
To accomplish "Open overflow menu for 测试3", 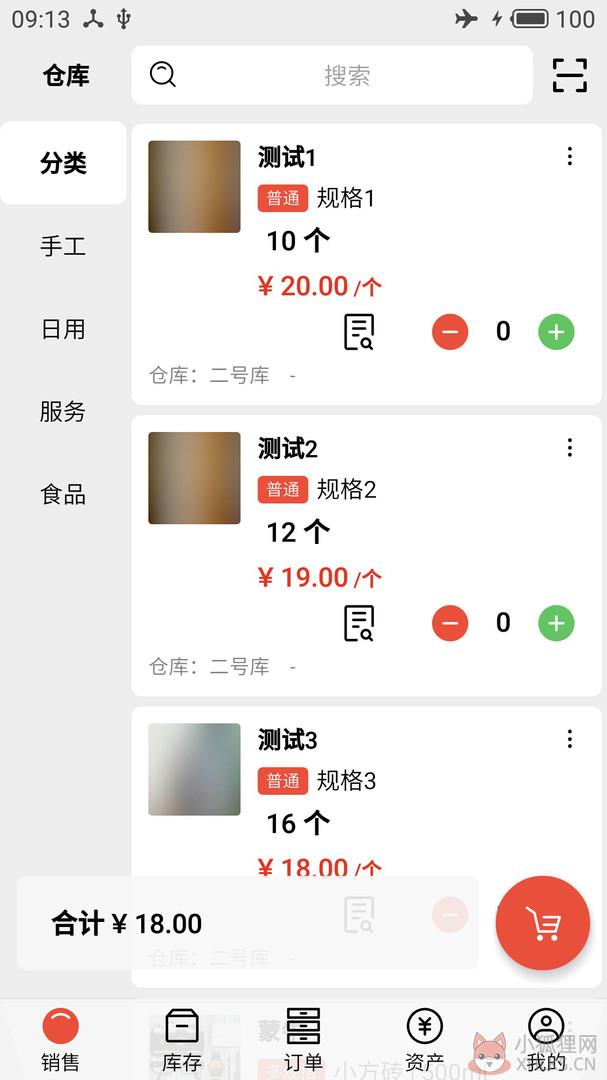I will 569,739.
